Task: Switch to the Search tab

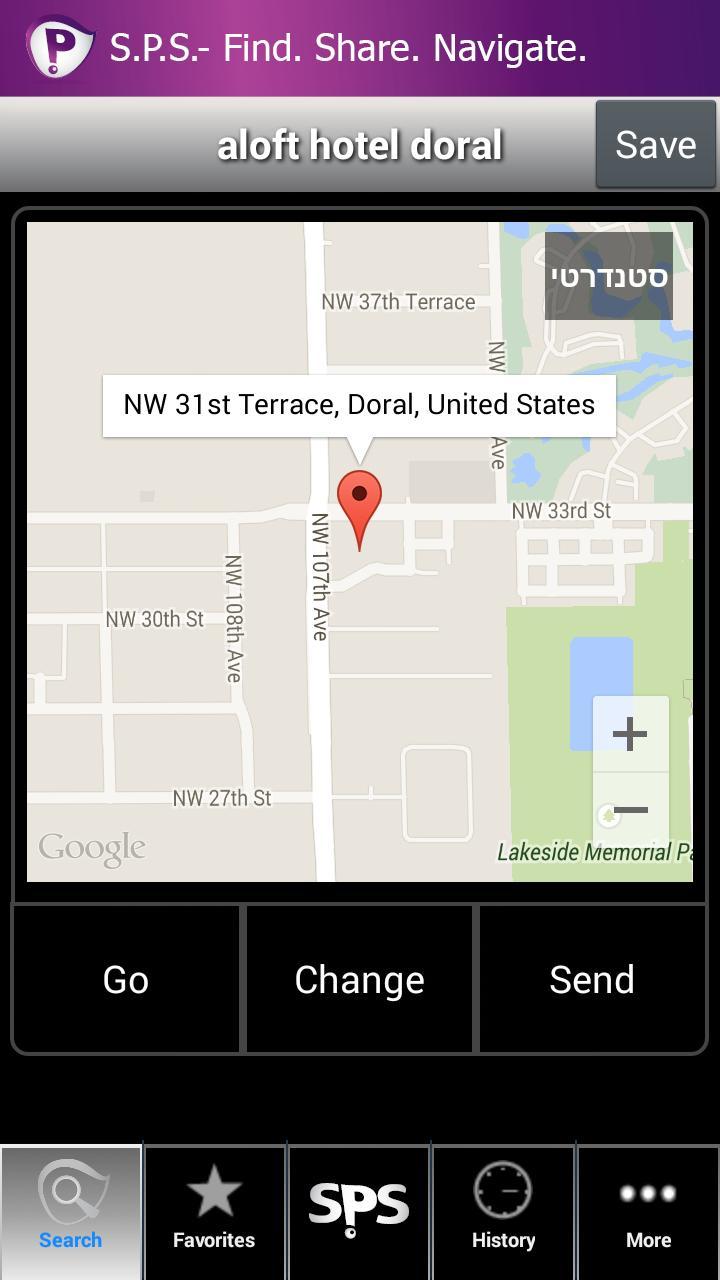Action: (71, 1212)
